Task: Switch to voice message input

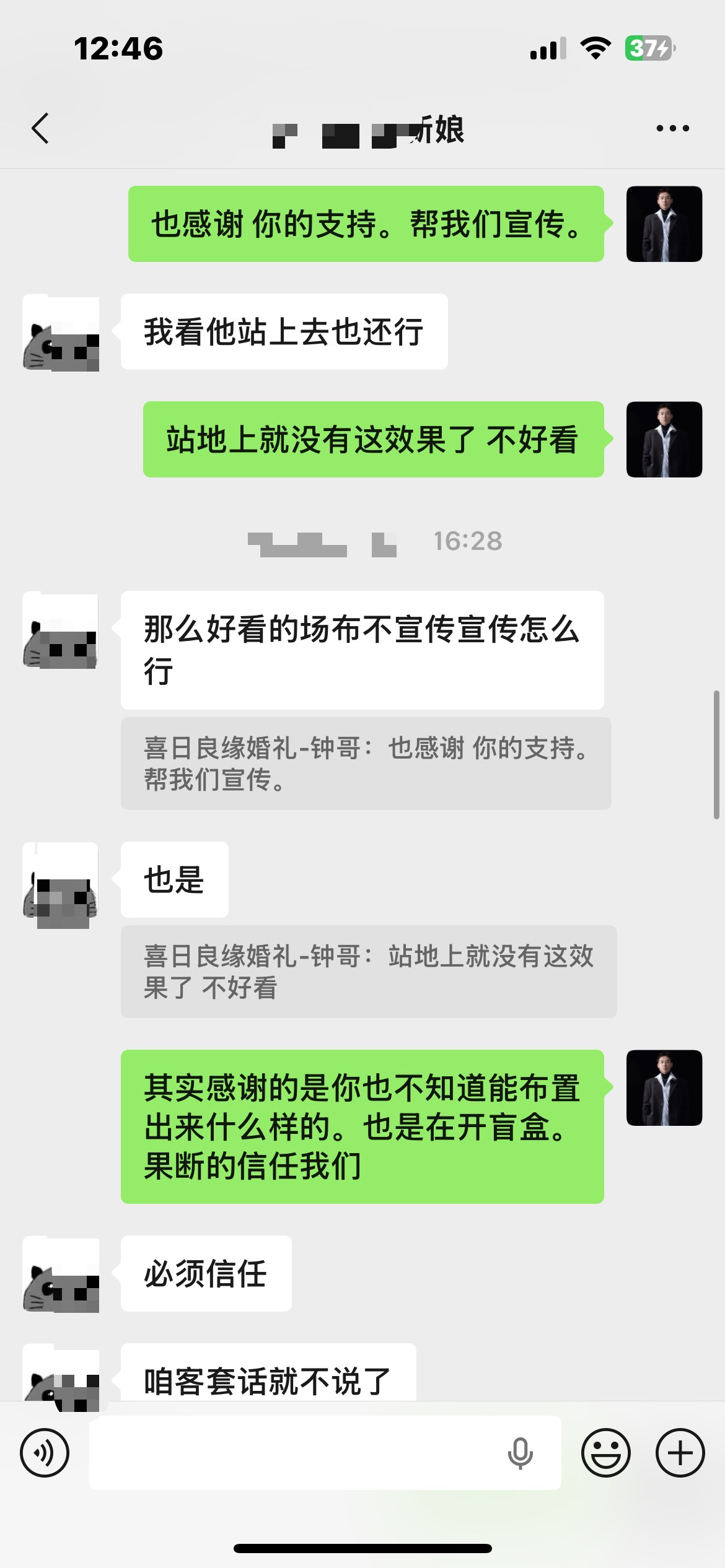Action: [x=45, y=1453]
